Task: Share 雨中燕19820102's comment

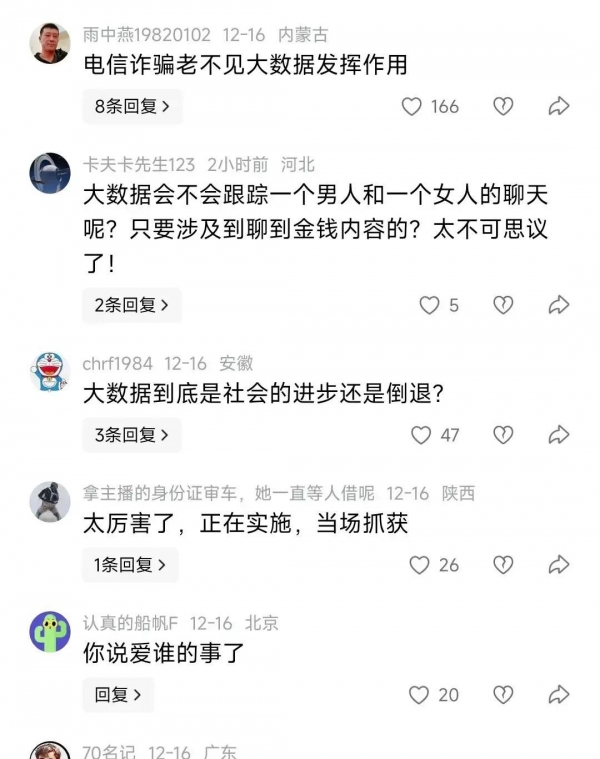Action: [559, 106]
